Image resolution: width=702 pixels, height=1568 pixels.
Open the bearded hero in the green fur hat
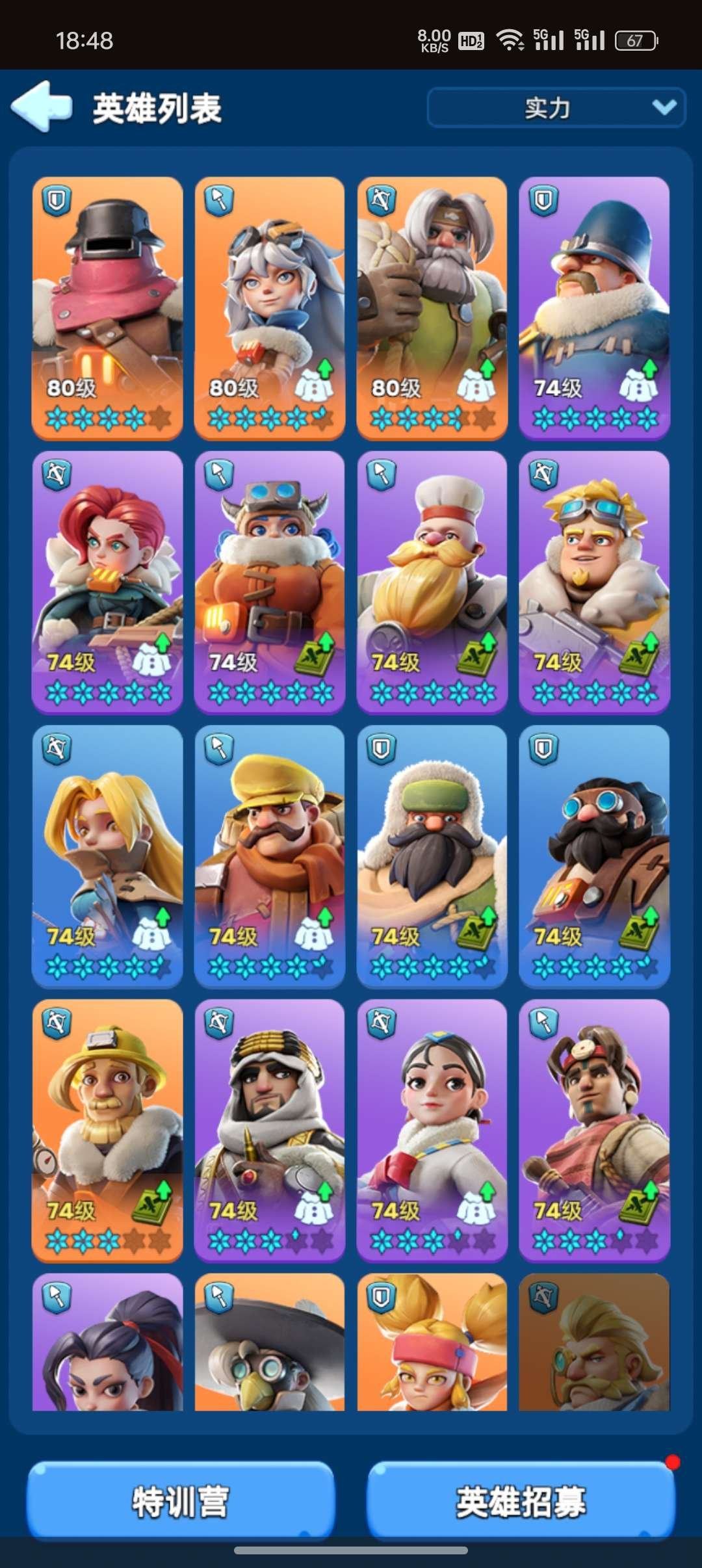[432, 856]
